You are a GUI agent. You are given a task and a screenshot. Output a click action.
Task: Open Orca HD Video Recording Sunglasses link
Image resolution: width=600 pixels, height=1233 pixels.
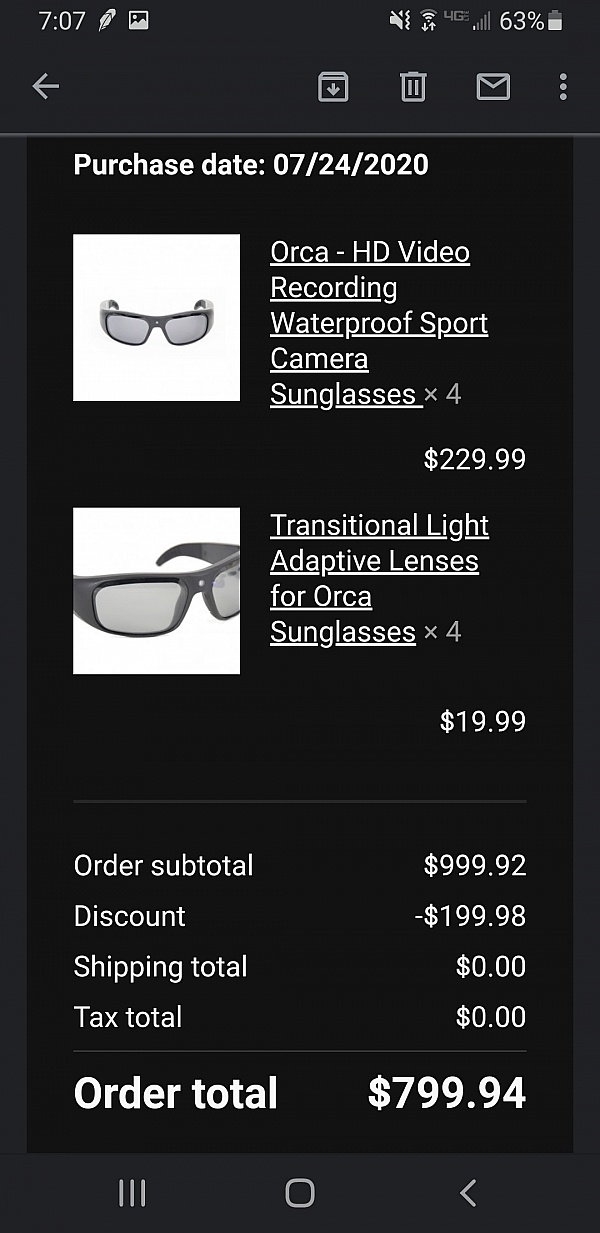pos(378,322)
